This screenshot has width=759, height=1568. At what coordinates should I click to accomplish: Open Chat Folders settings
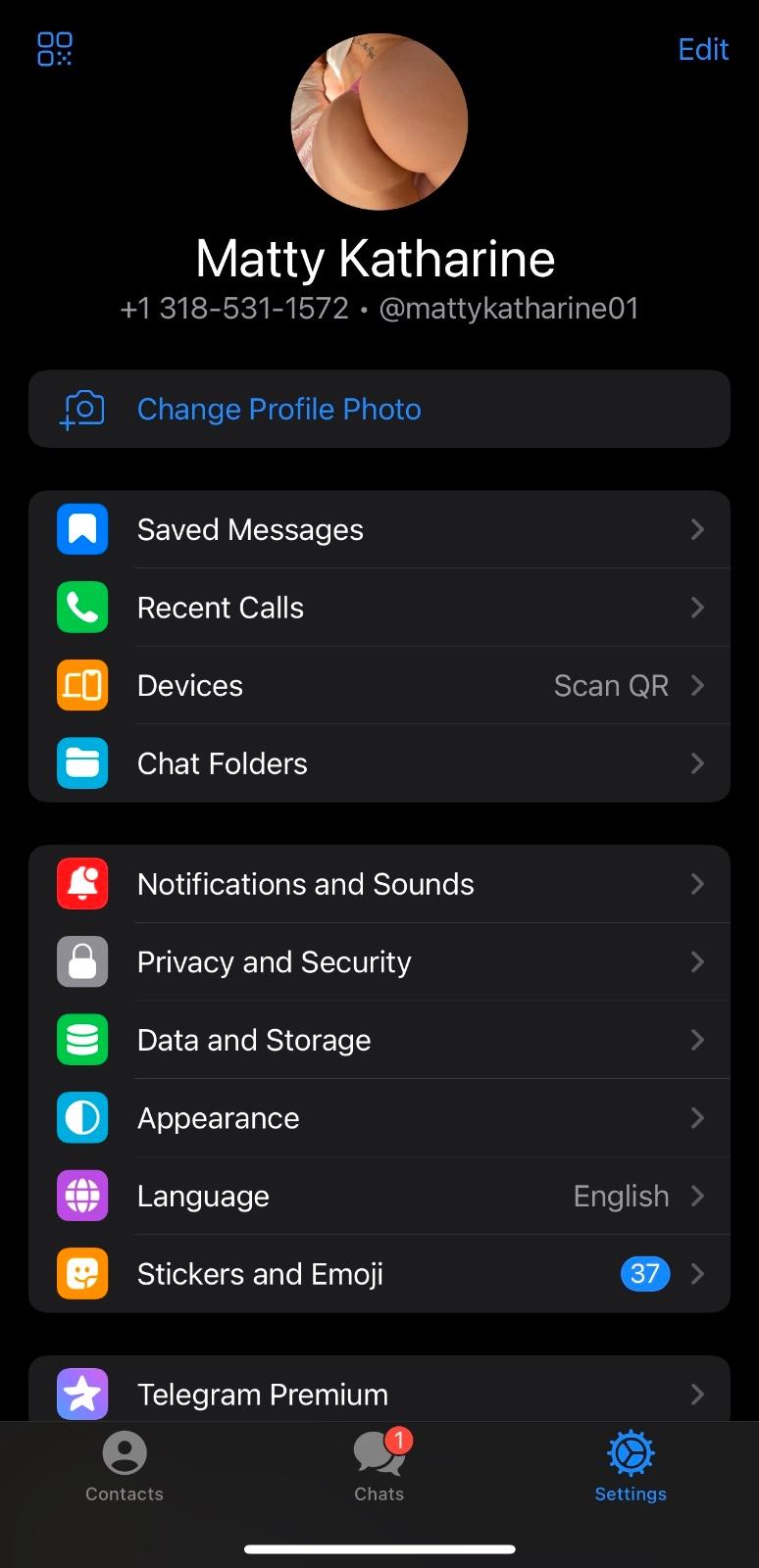click(x=379, y=763)
